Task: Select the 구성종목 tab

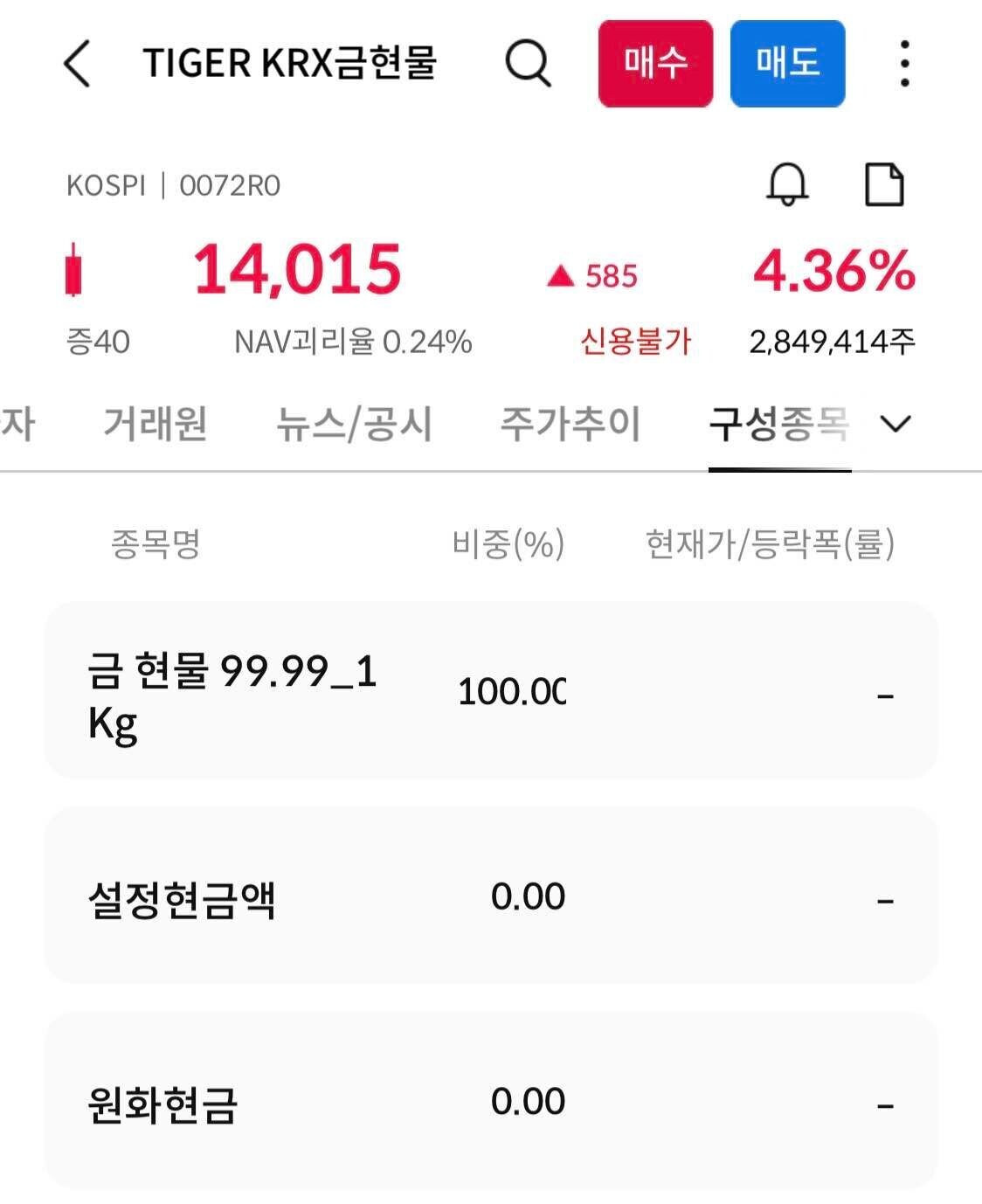Action: tap(780, 424)
